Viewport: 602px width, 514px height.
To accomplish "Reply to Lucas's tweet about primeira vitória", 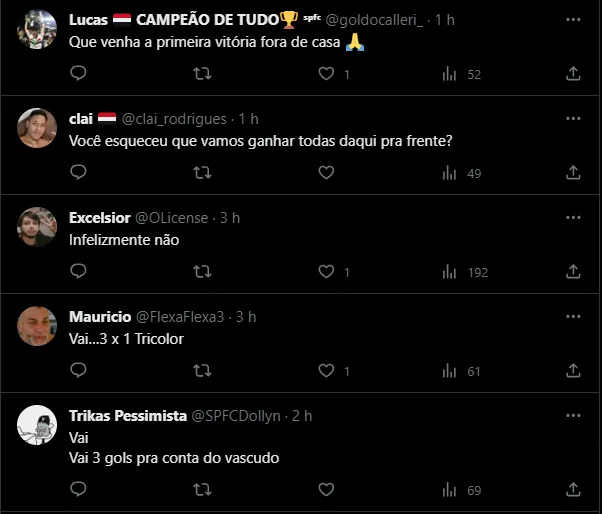I will 78,74.
